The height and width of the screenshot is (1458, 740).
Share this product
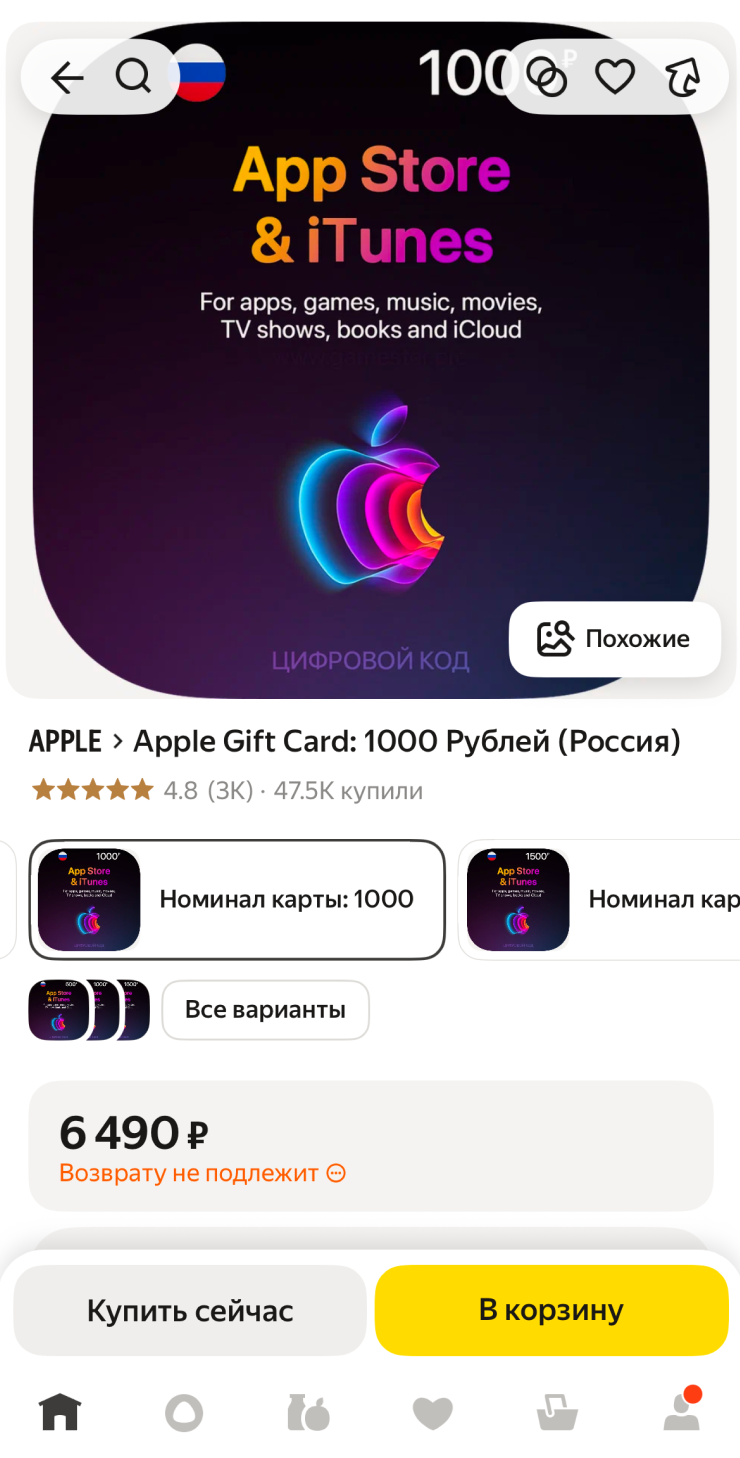coord(683,77)
